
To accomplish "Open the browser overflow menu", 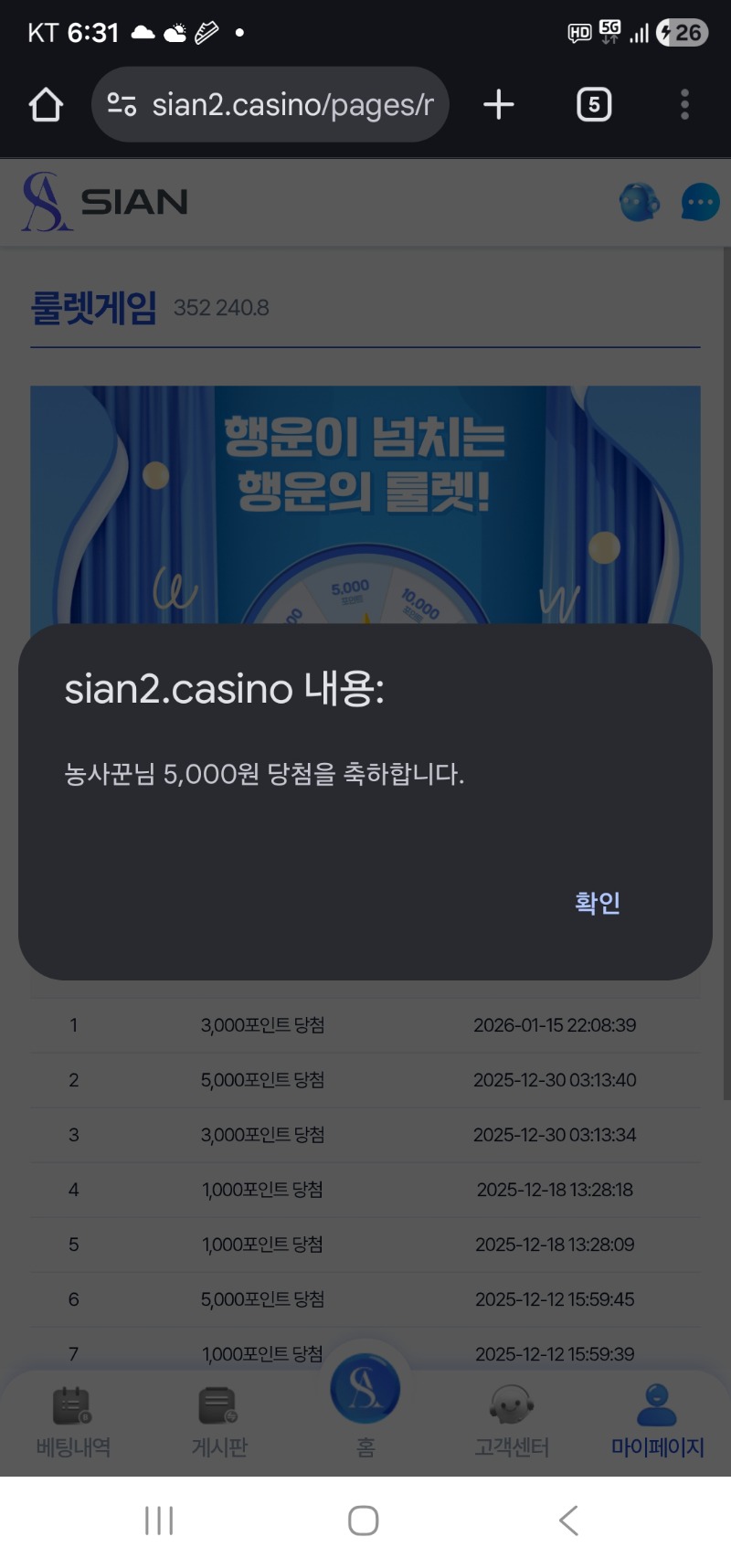I will pos(684,105).
